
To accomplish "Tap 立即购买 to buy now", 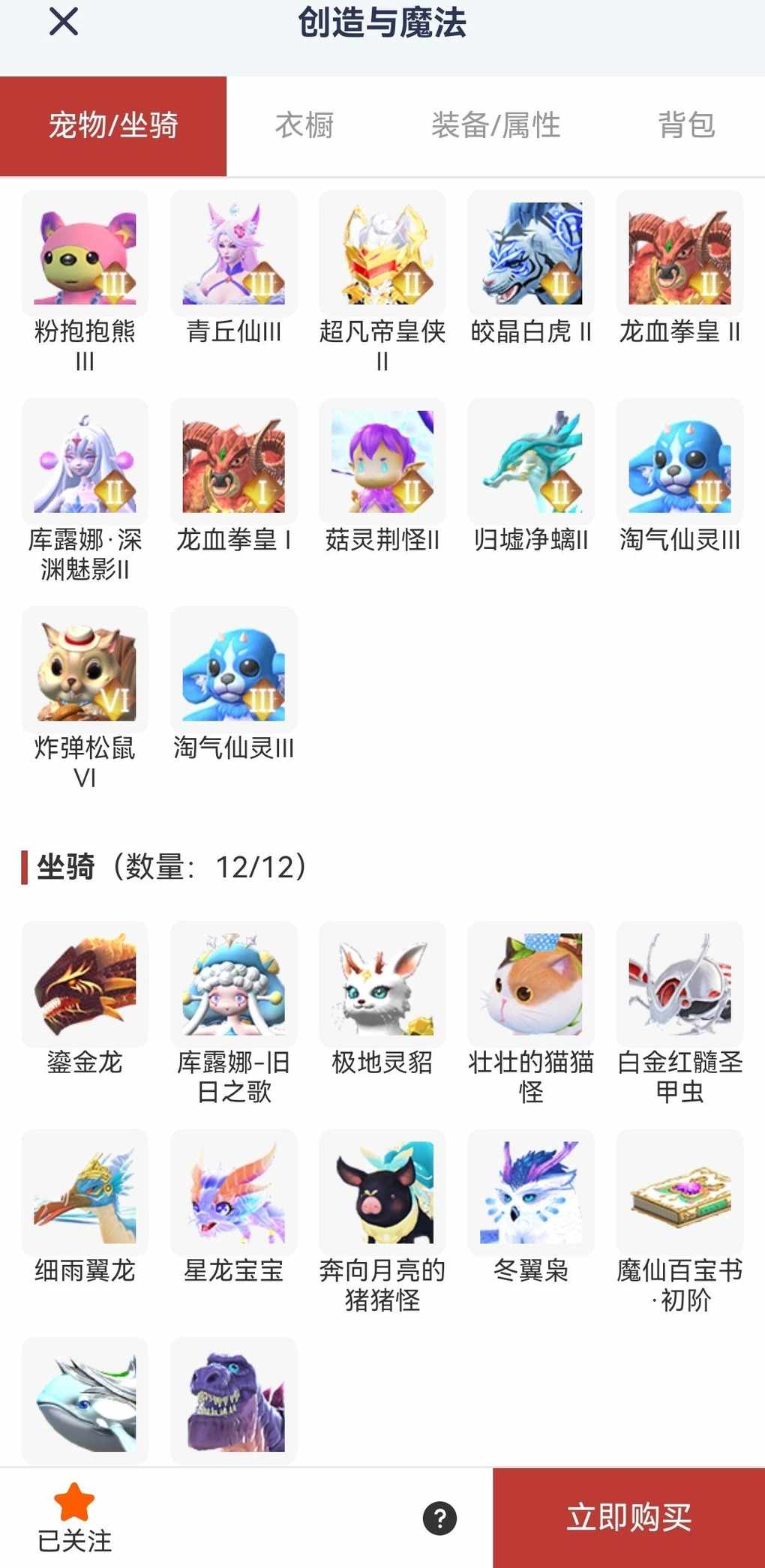I will pos(628,1517).
